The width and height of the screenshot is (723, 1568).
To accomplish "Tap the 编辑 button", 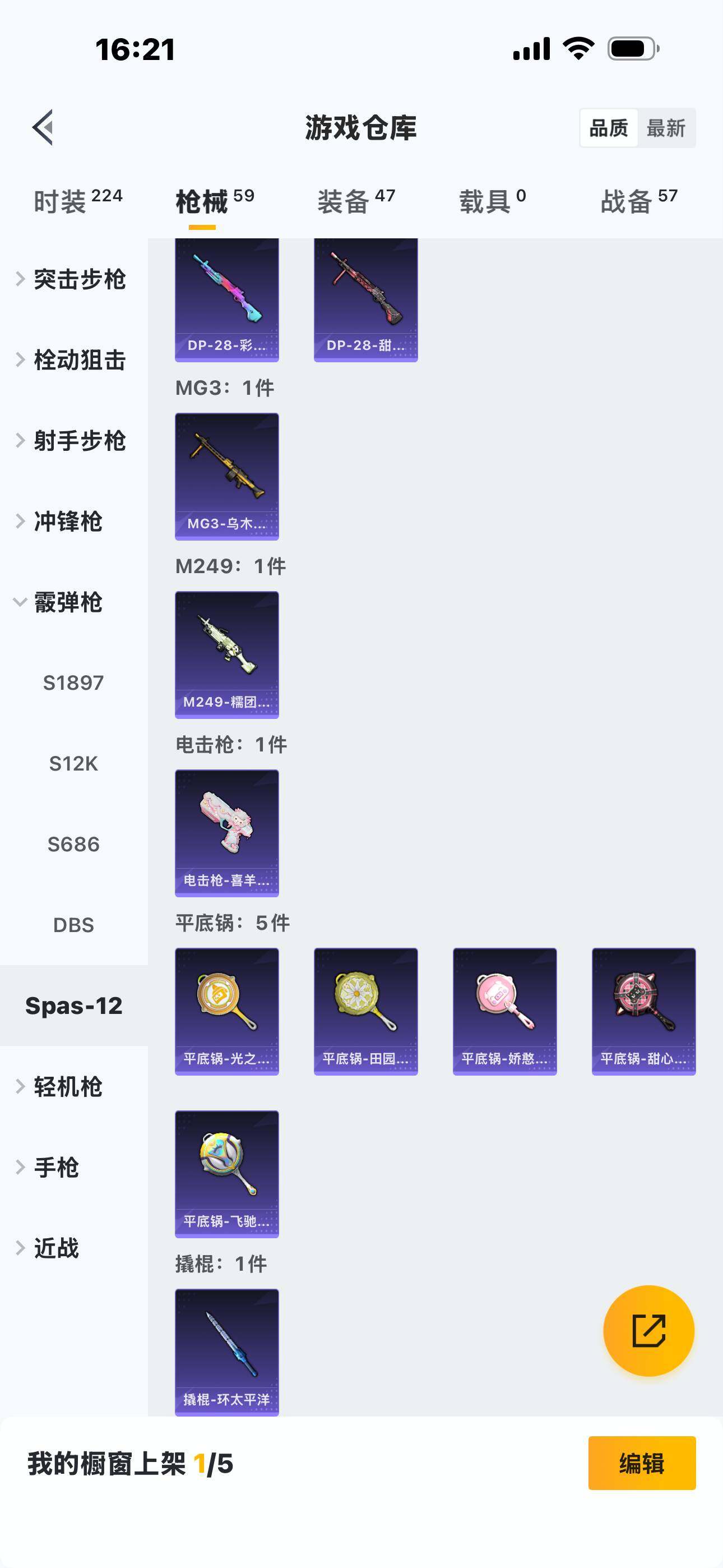I will (x=641, y=1463).
